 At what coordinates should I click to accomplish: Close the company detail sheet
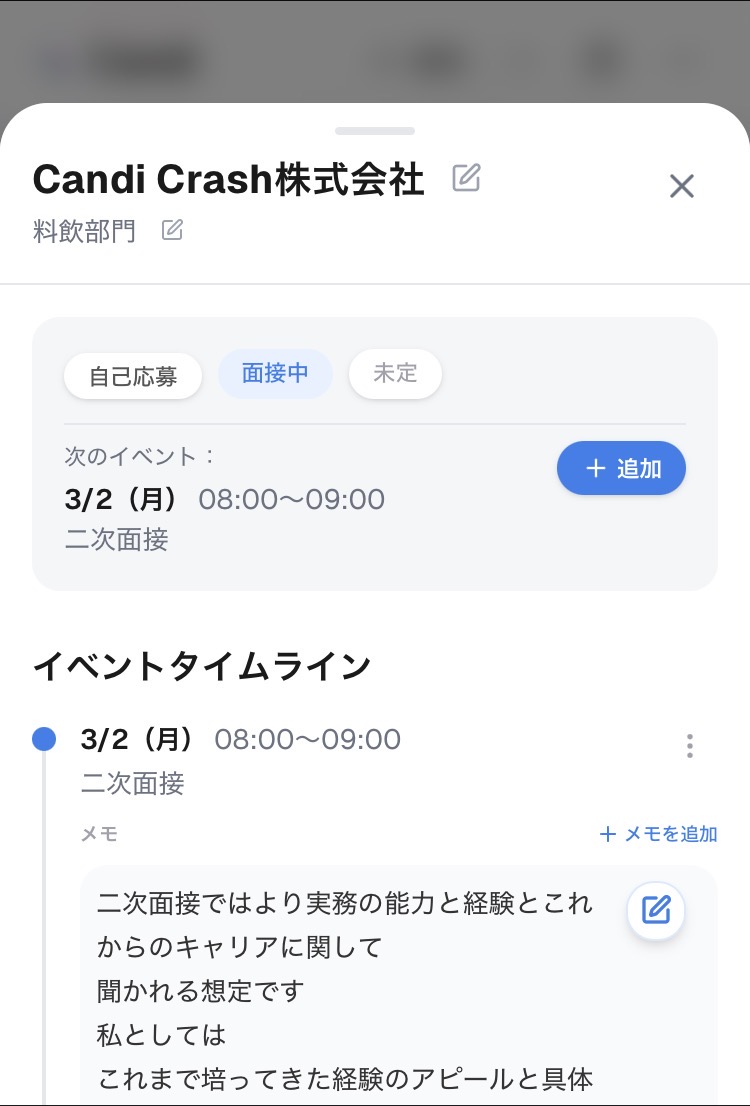pyautogui.click(x=681, y=186)
